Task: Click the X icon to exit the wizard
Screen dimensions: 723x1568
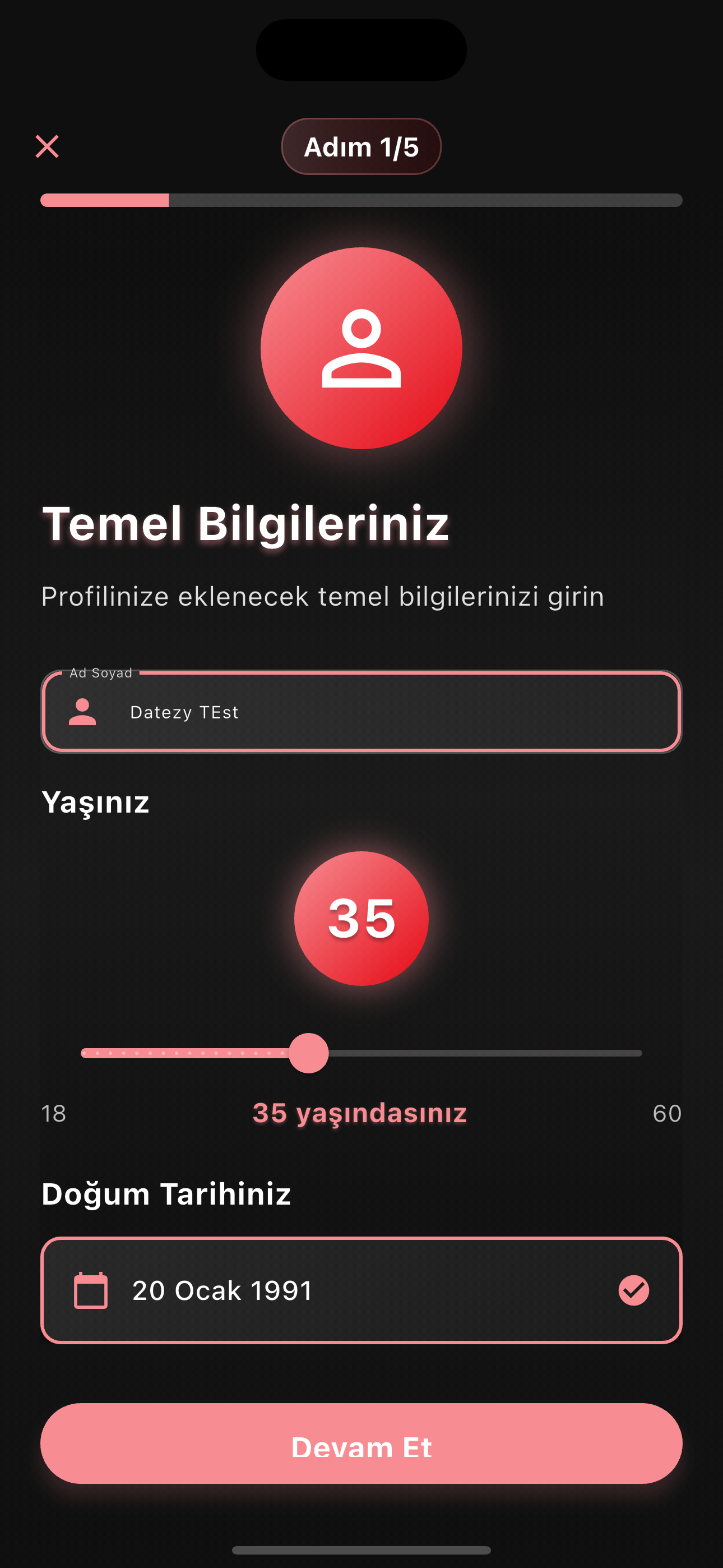Action: [x=47, y=146]
